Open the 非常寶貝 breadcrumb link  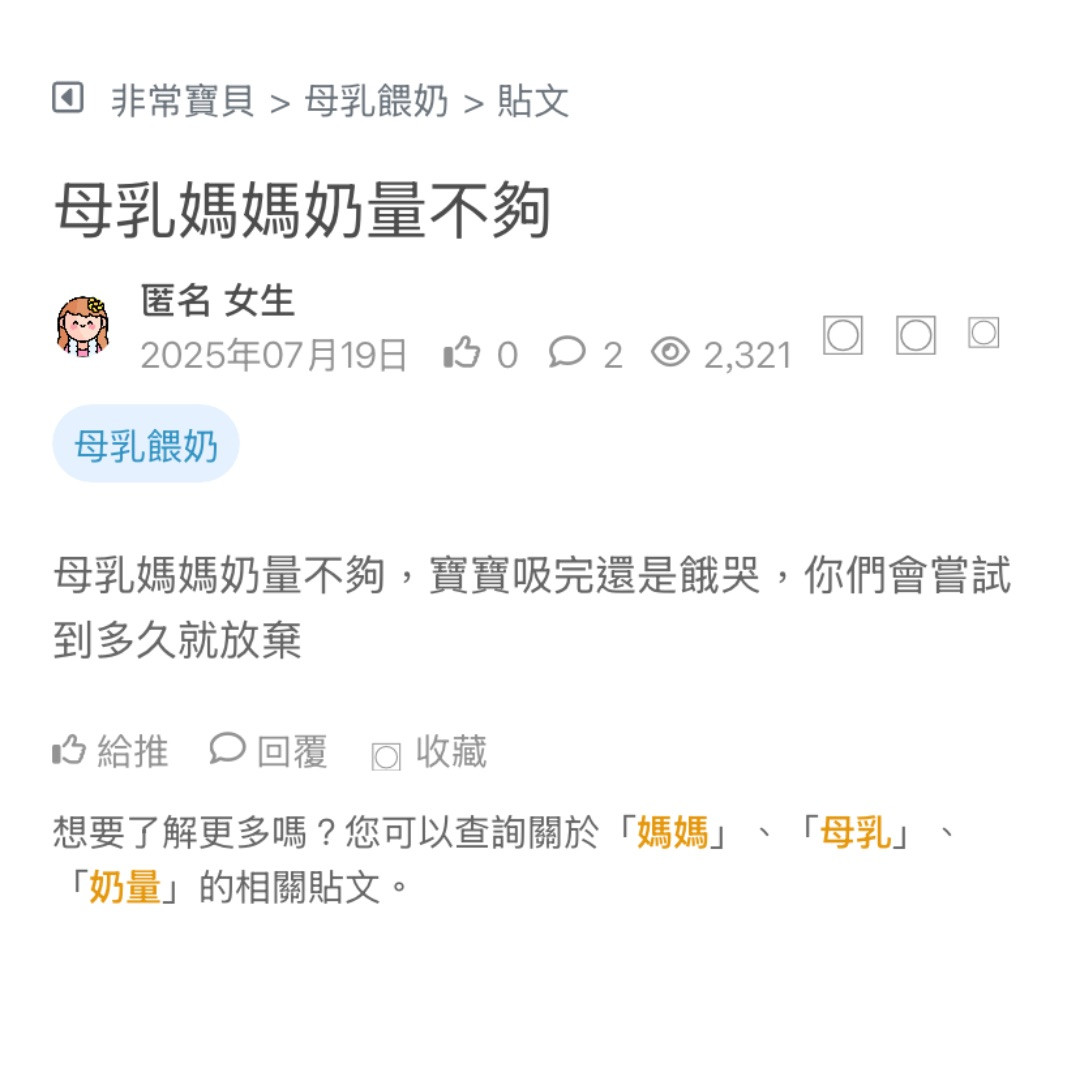coord(182,101)
